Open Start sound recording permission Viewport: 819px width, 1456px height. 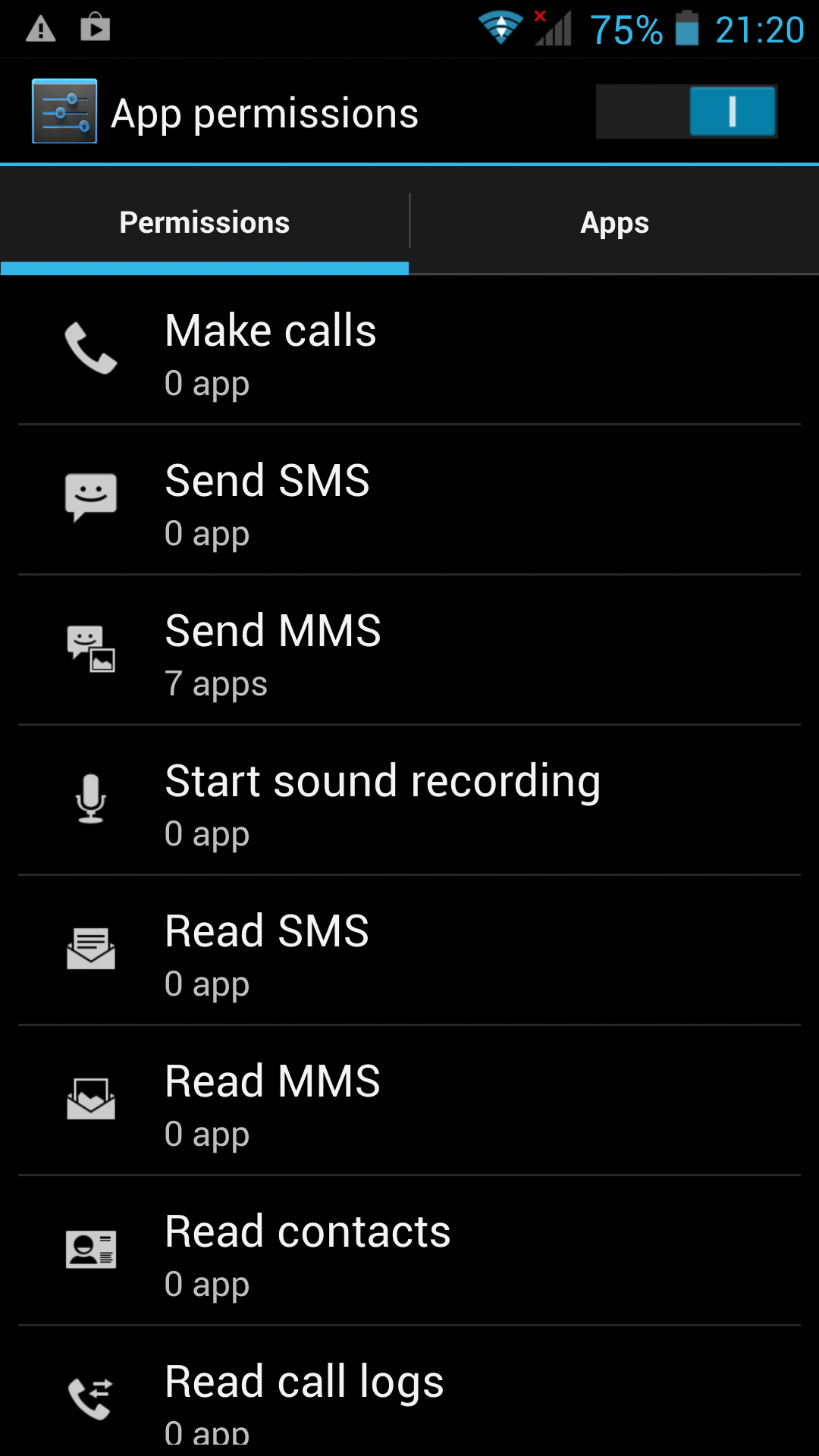[409, 801]
